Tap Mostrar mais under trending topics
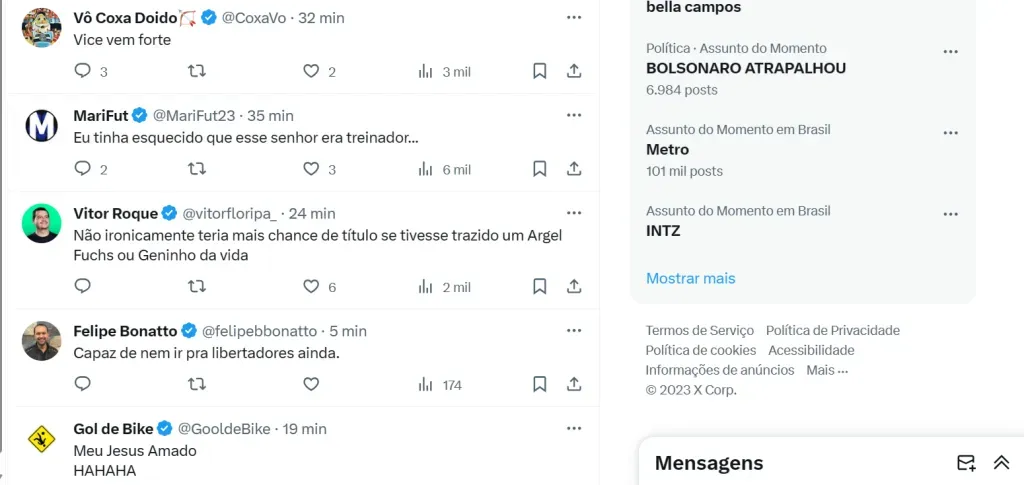The height and width of the screenshot is (485, 1024). coord(690,278)
